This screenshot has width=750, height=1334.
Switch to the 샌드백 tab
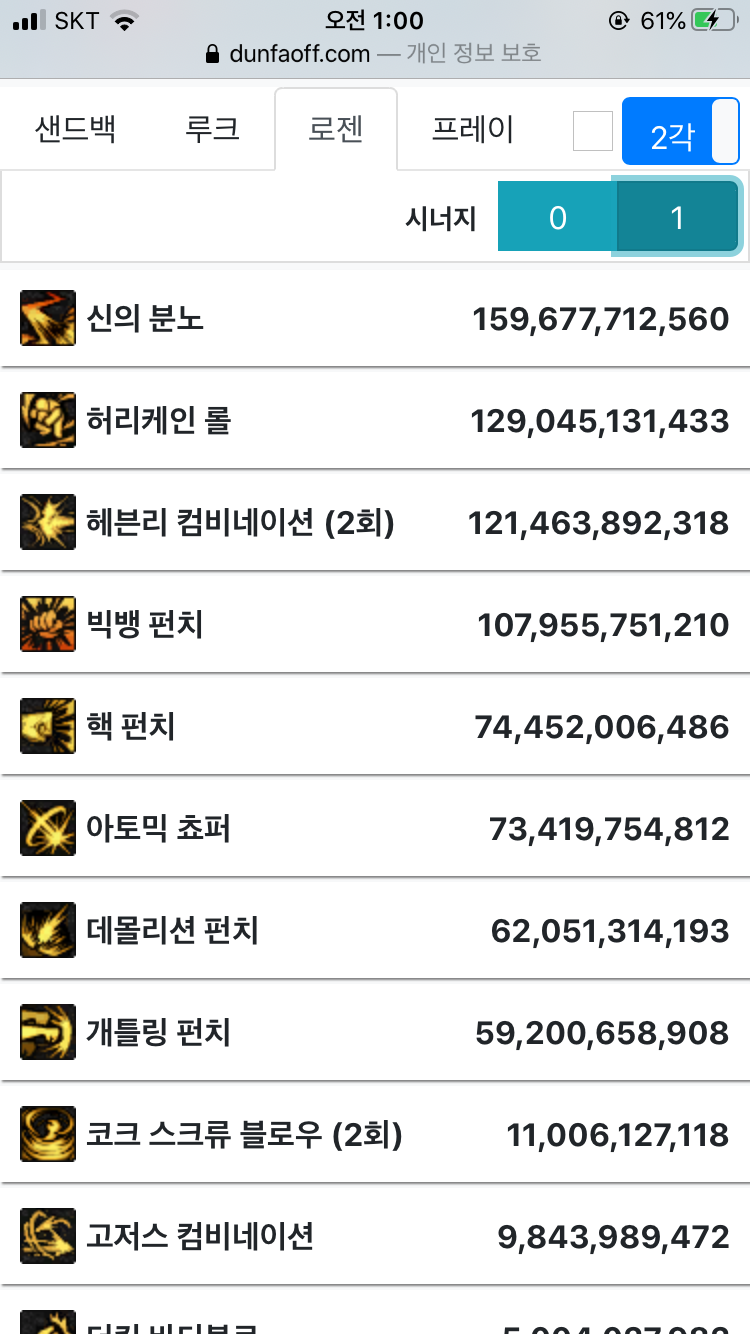click(76, 130)
